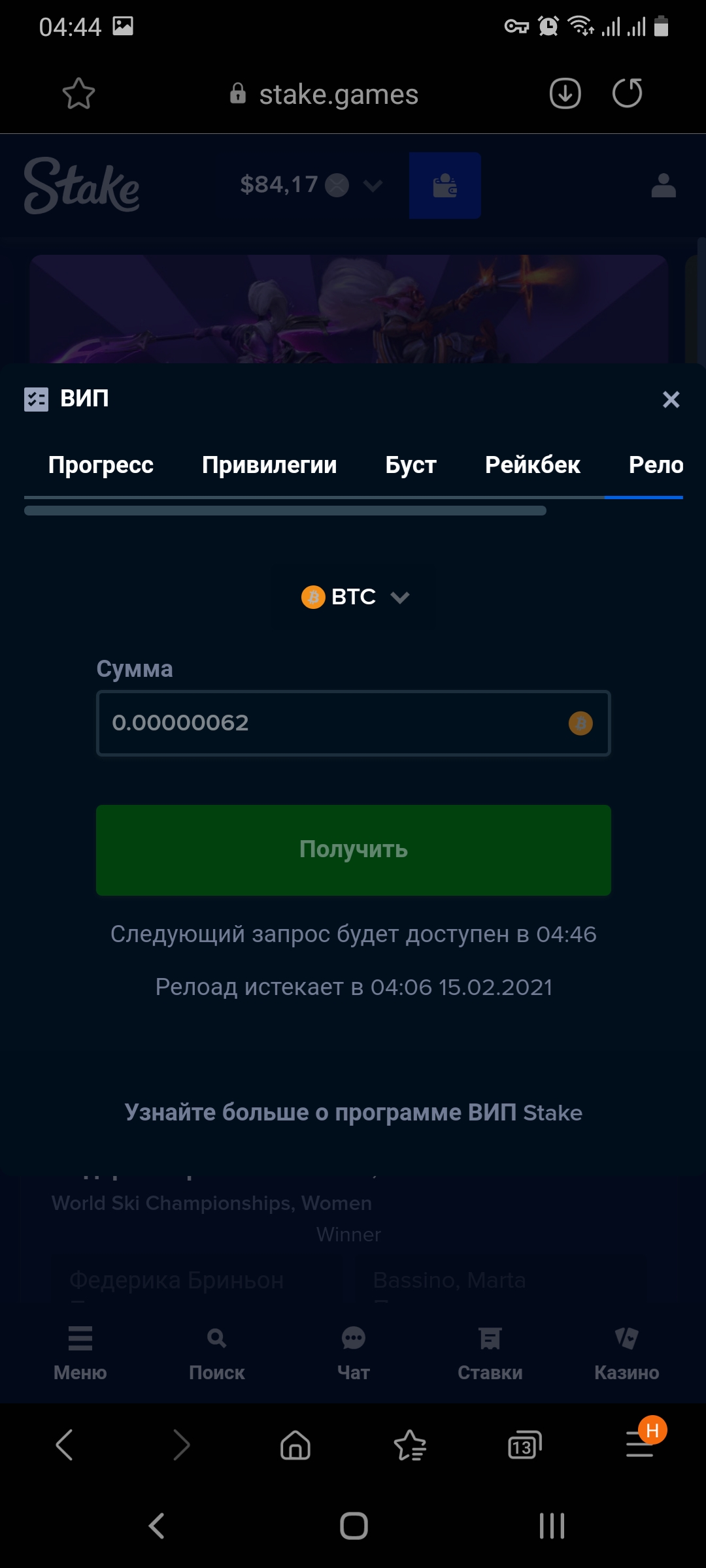Go back to the previous browser page
The image size is (706, 1568).
64,1444
